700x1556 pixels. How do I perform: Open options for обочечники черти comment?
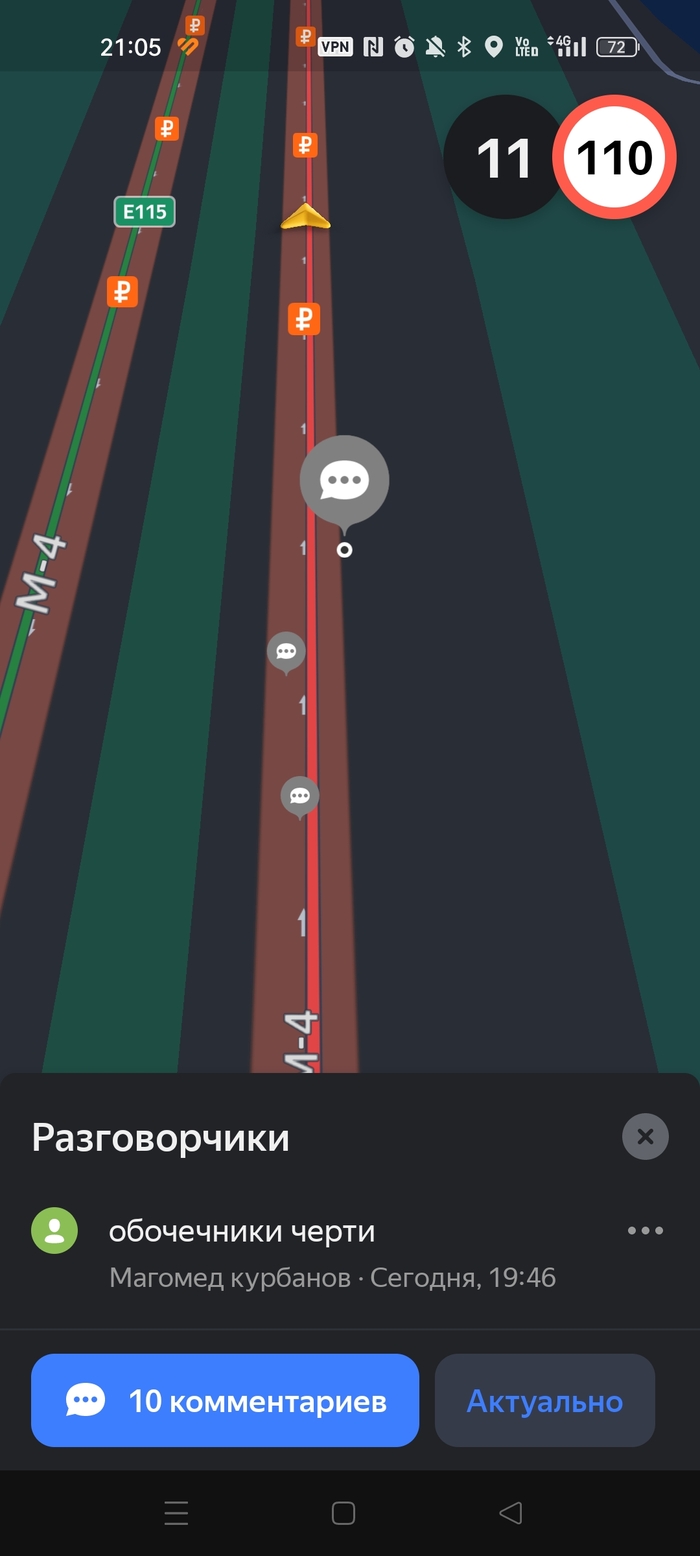(x=645, y=1231)
